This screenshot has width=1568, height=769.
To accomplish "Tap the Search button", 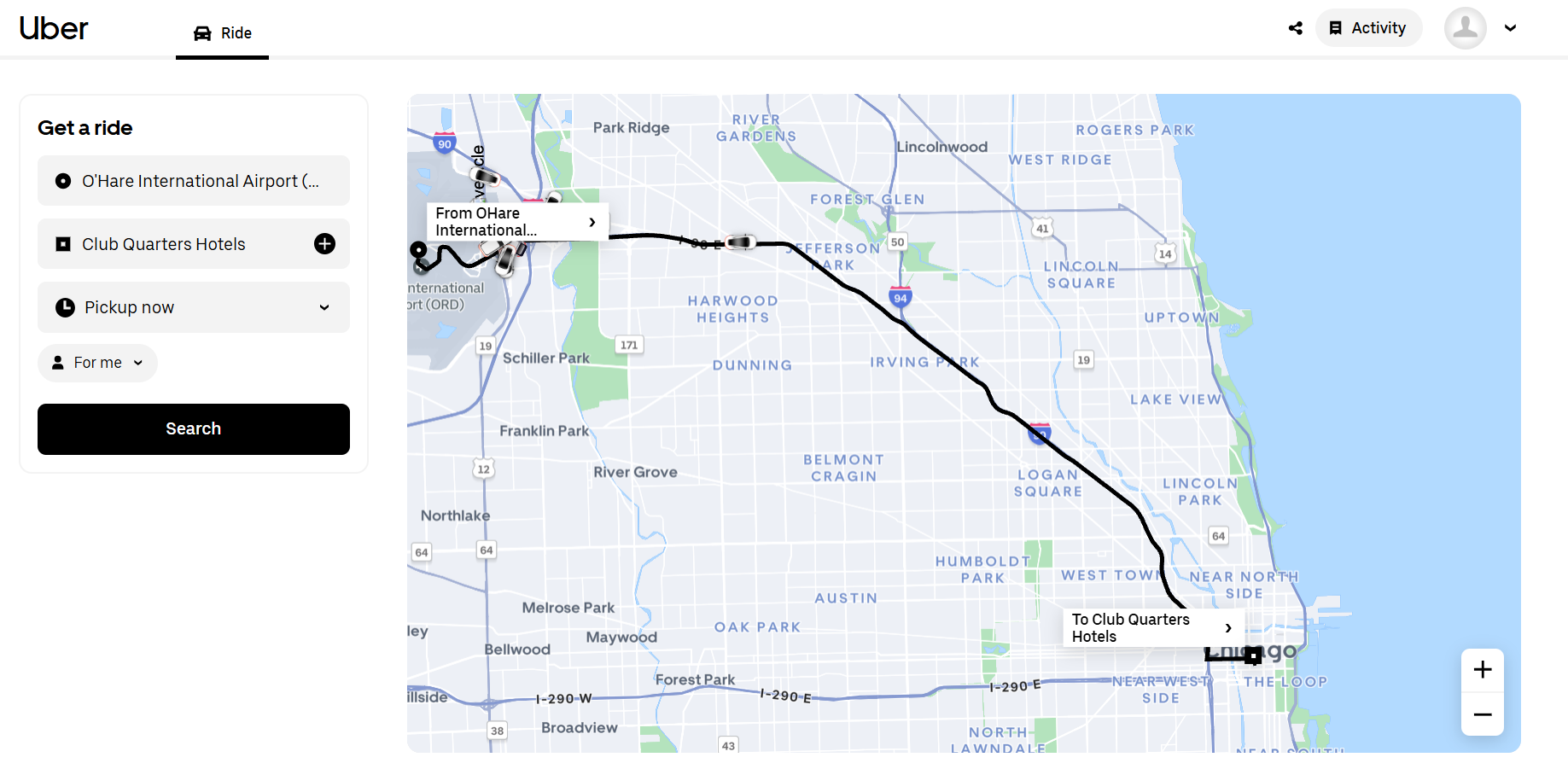I will coord(194,429).
